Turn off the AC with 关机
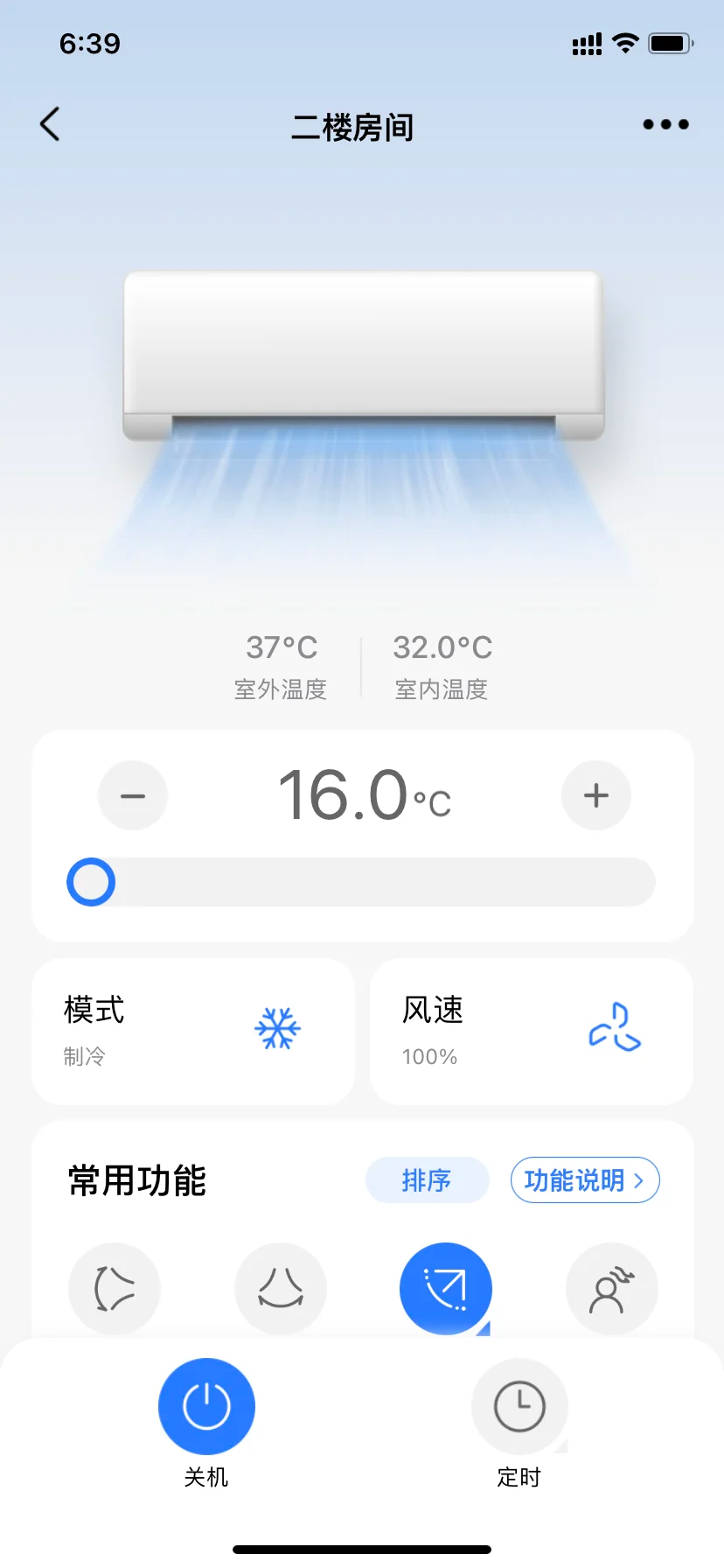 [206, 1406]
